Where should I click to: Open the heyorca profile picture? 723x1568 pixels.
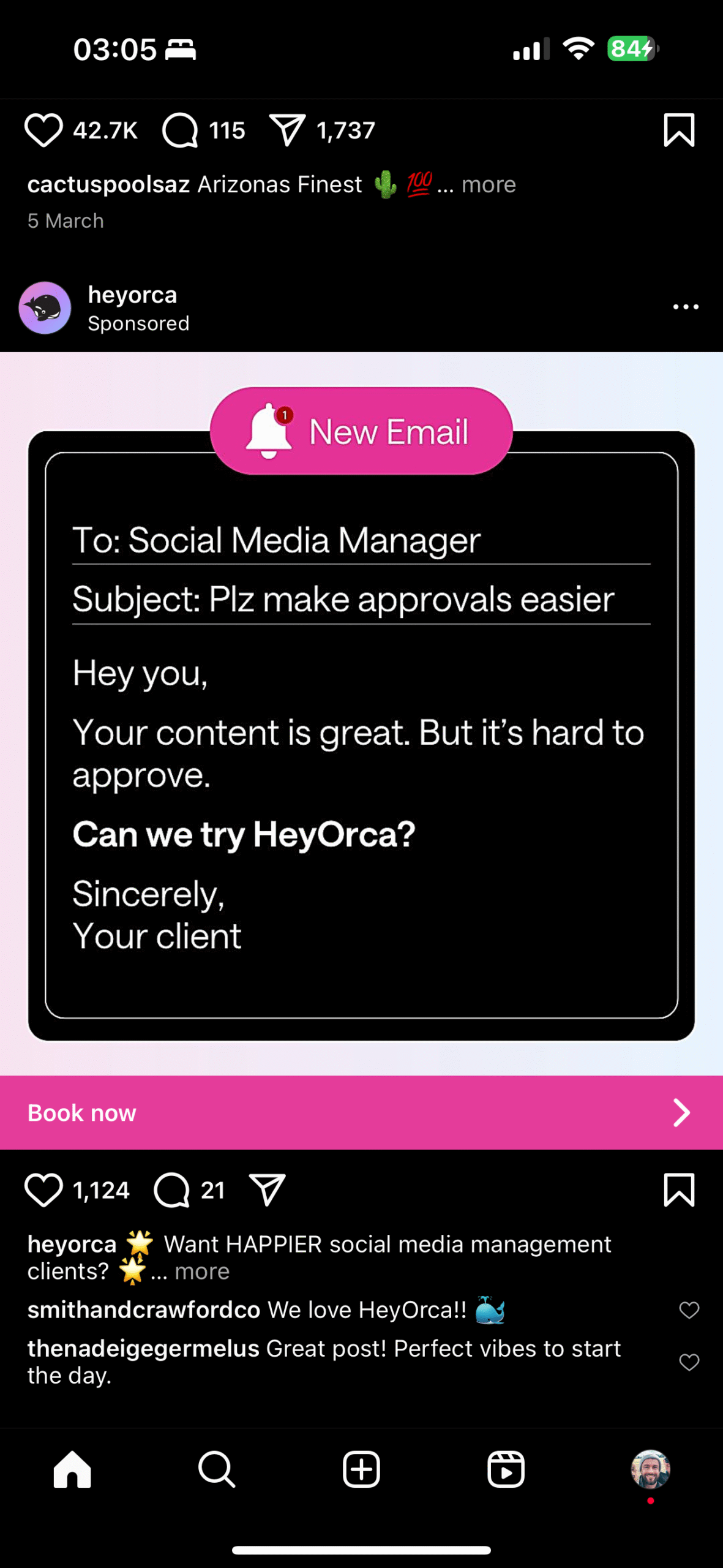coord(45,308)
